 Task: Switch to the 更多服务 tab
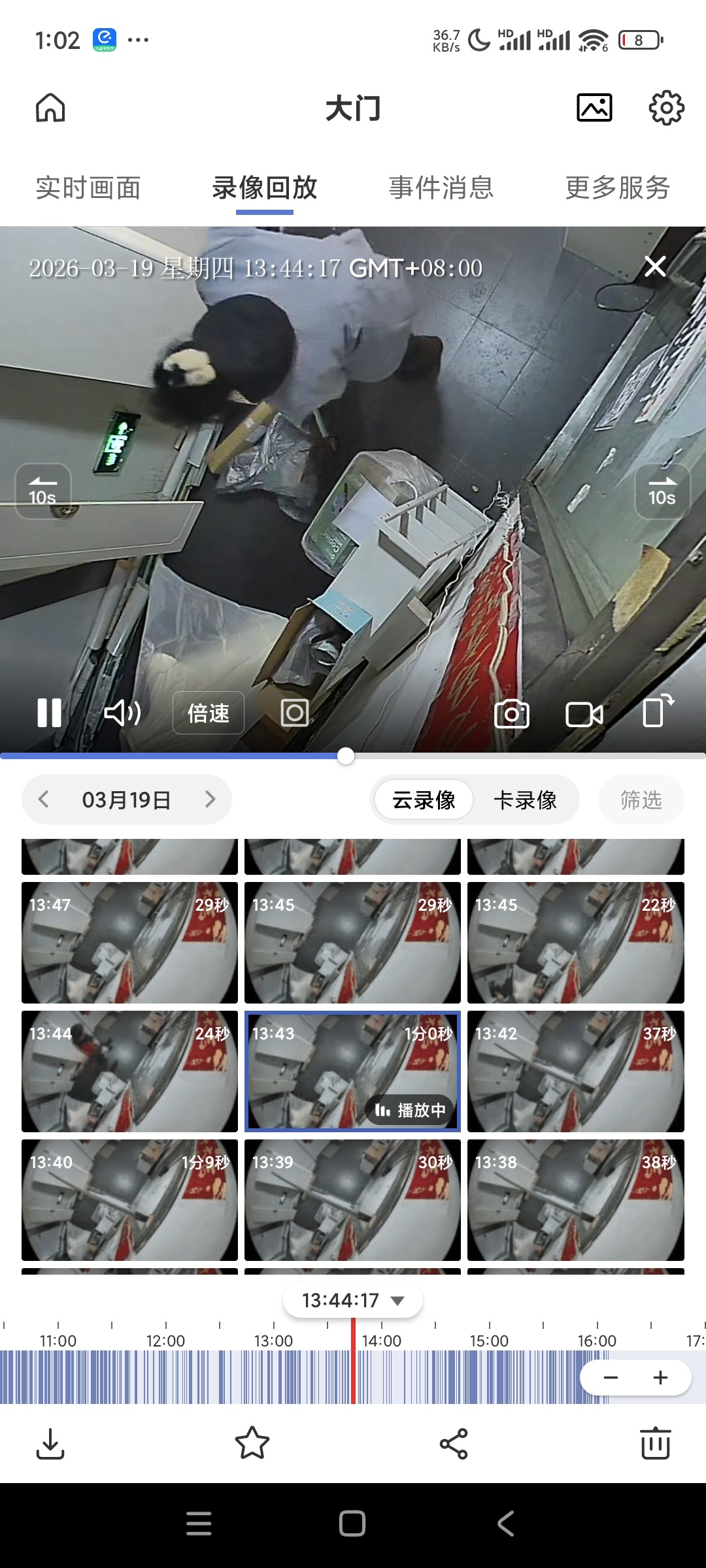[618, 188]
